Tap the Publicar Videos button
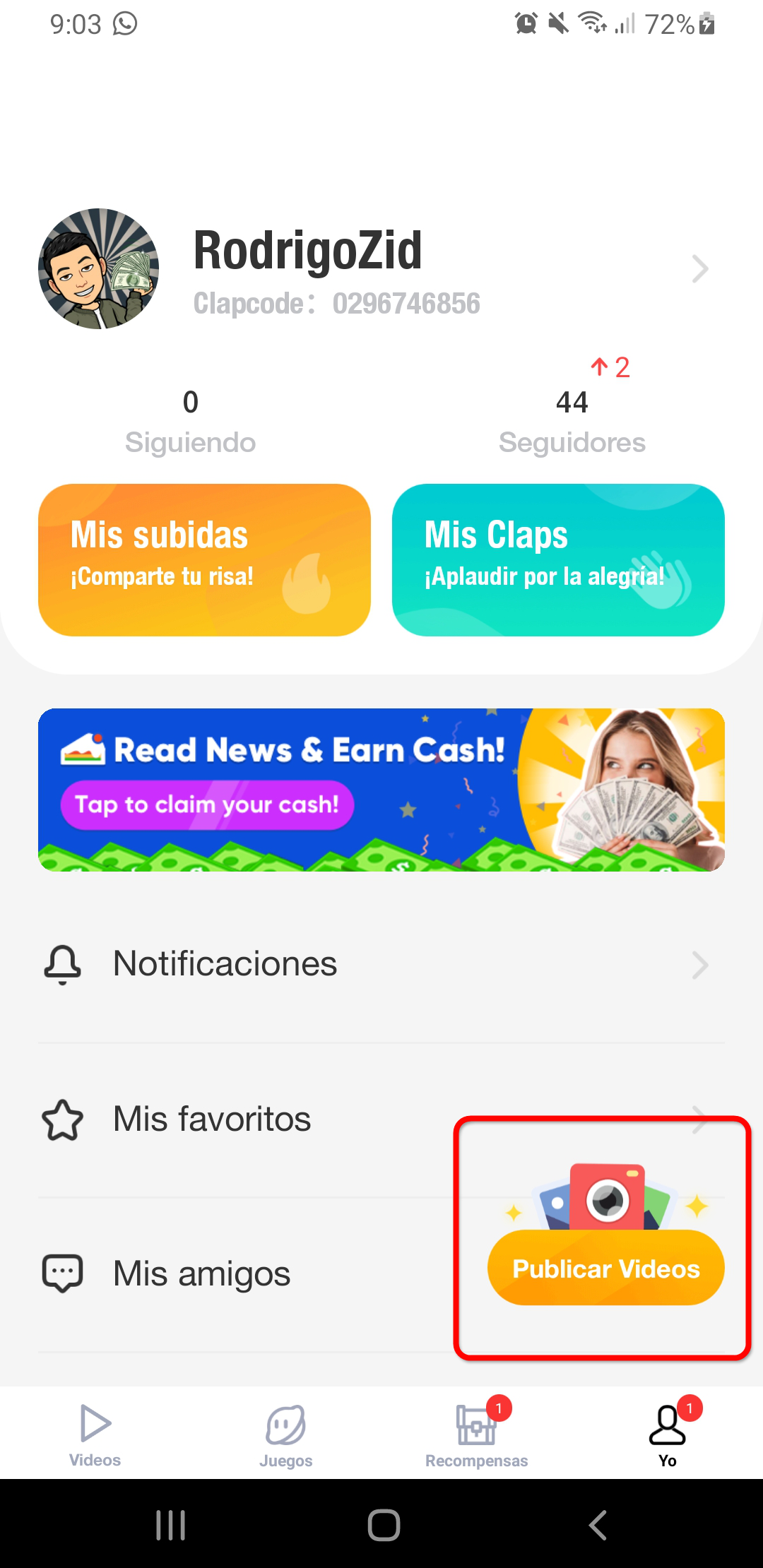The image size is (763, 1568). point(605,1269)
